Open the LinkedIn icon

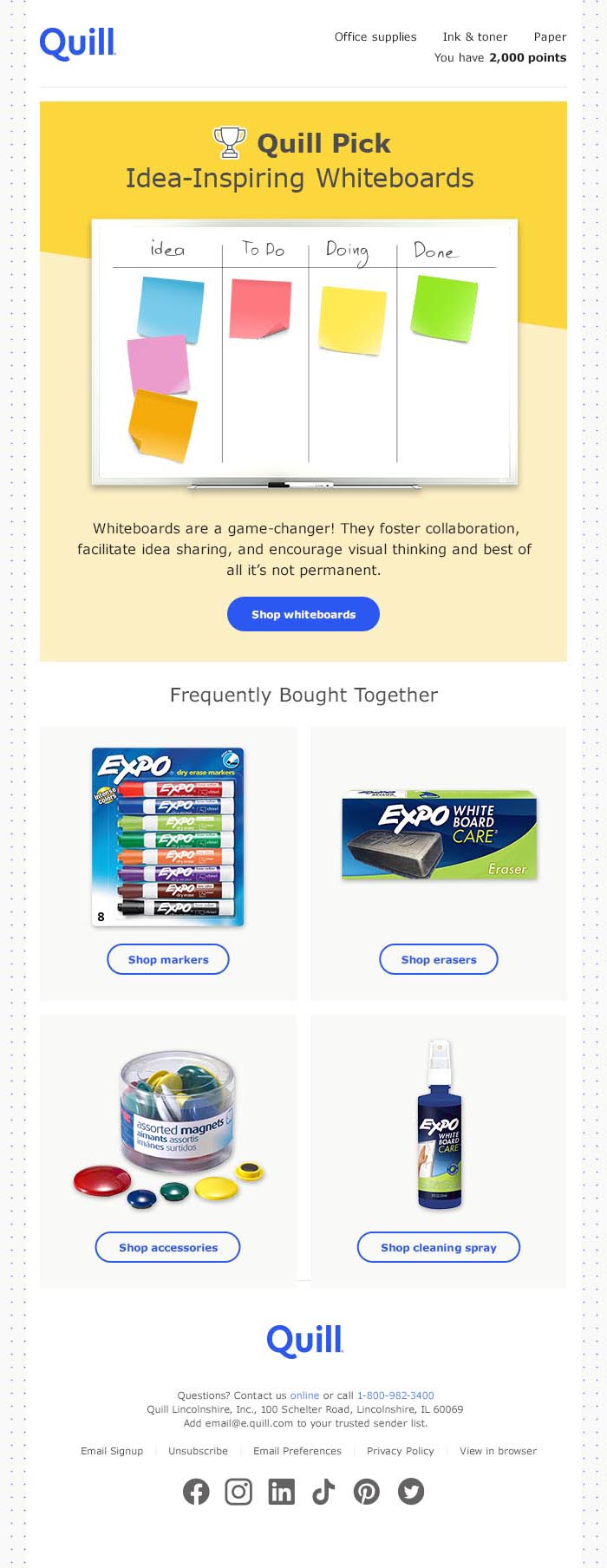pos(281,1492)
